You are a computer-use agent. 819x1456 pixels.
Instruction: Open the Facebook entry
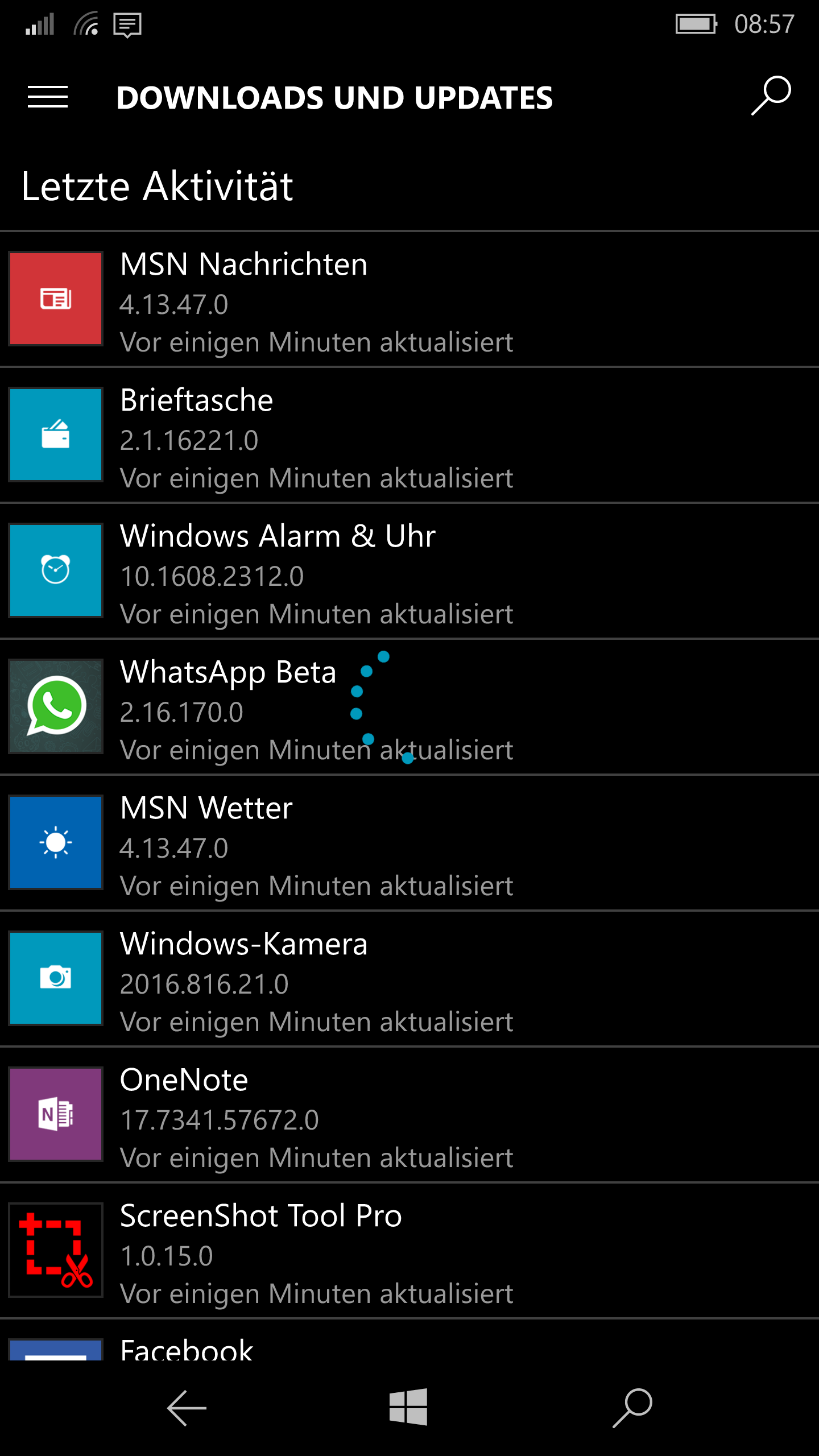[x=409, y=1340]
